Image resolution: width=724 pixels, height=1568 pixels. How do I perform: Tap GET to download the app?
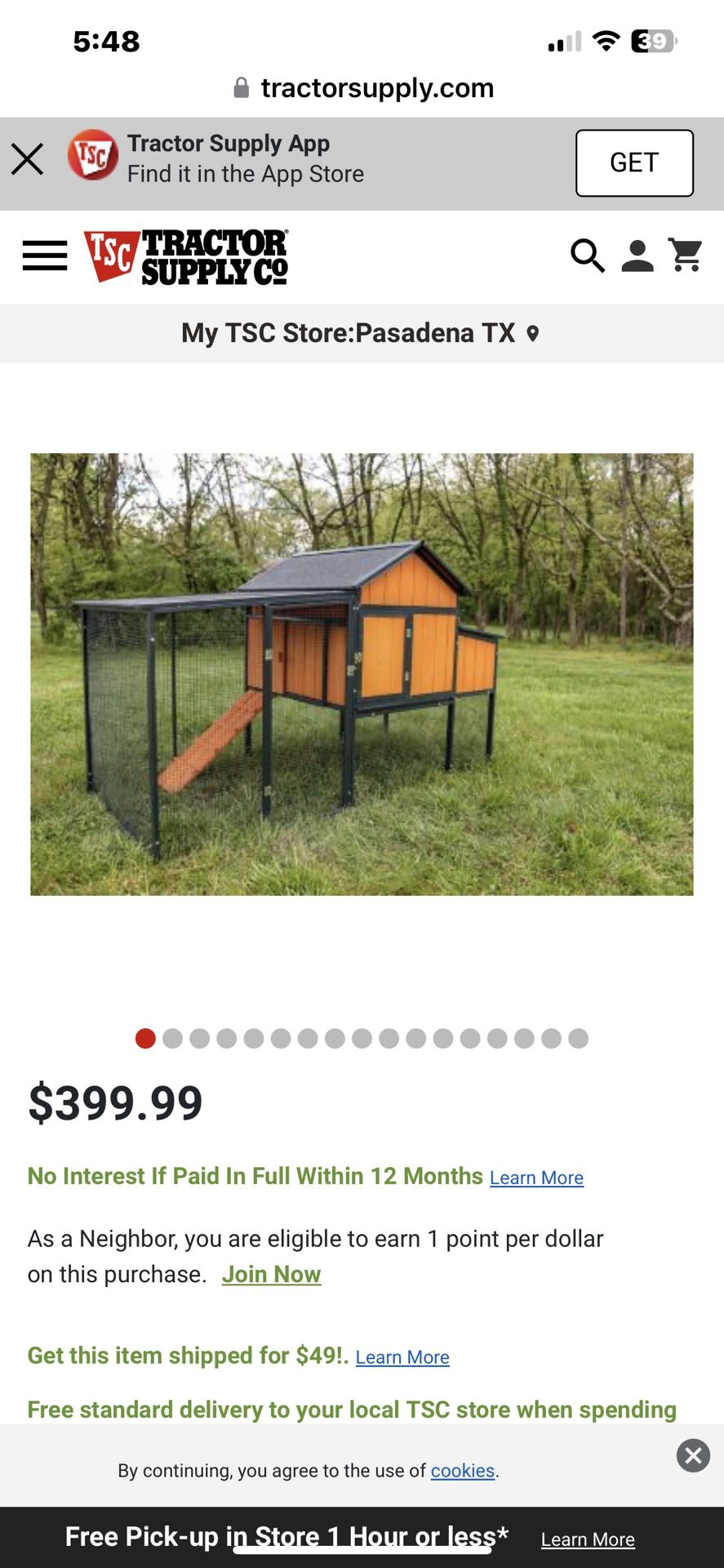[x=634, y=163]
